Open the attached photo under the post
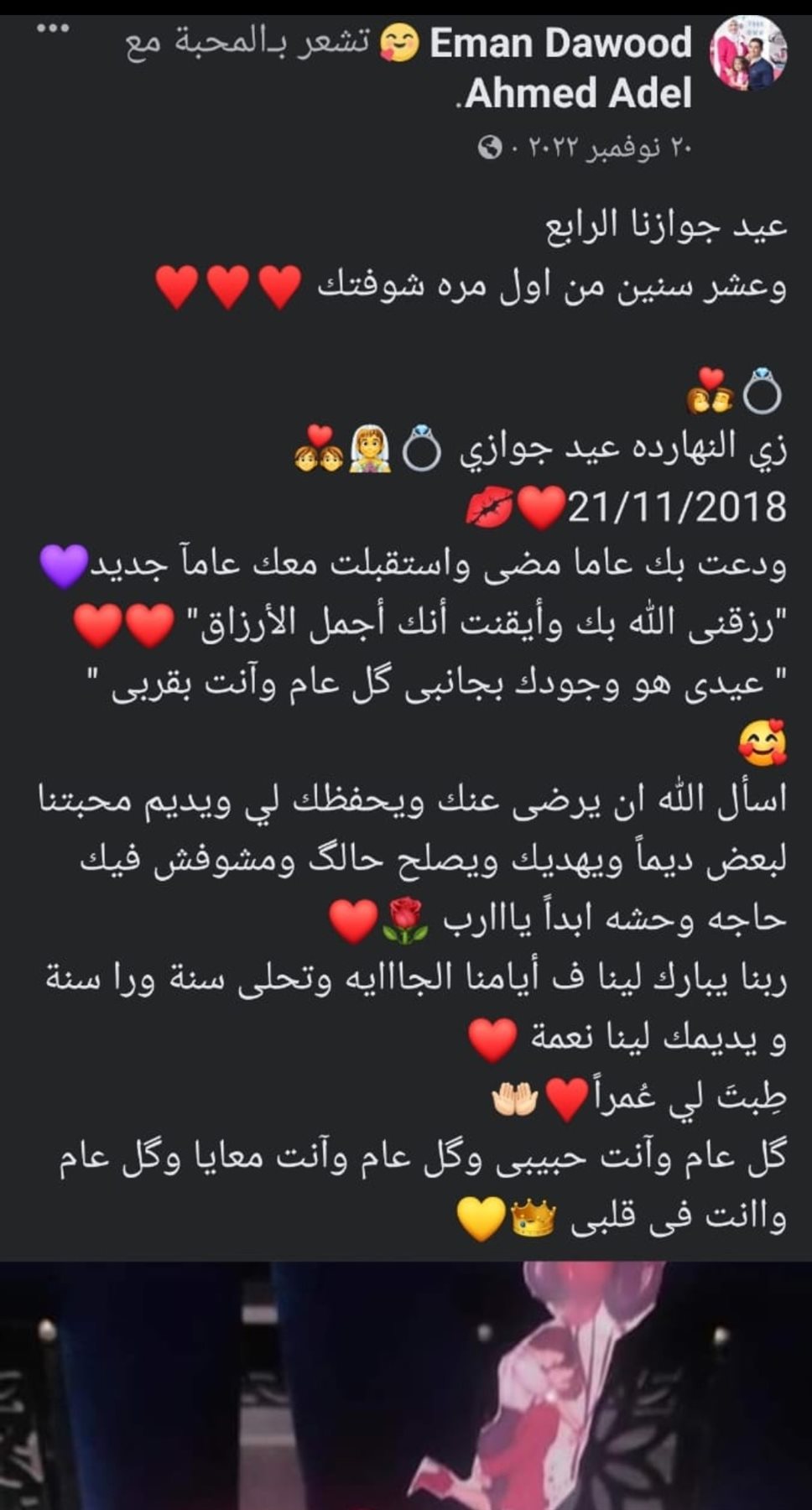The image size is (812, 1510). click(x=406, y=1384)
